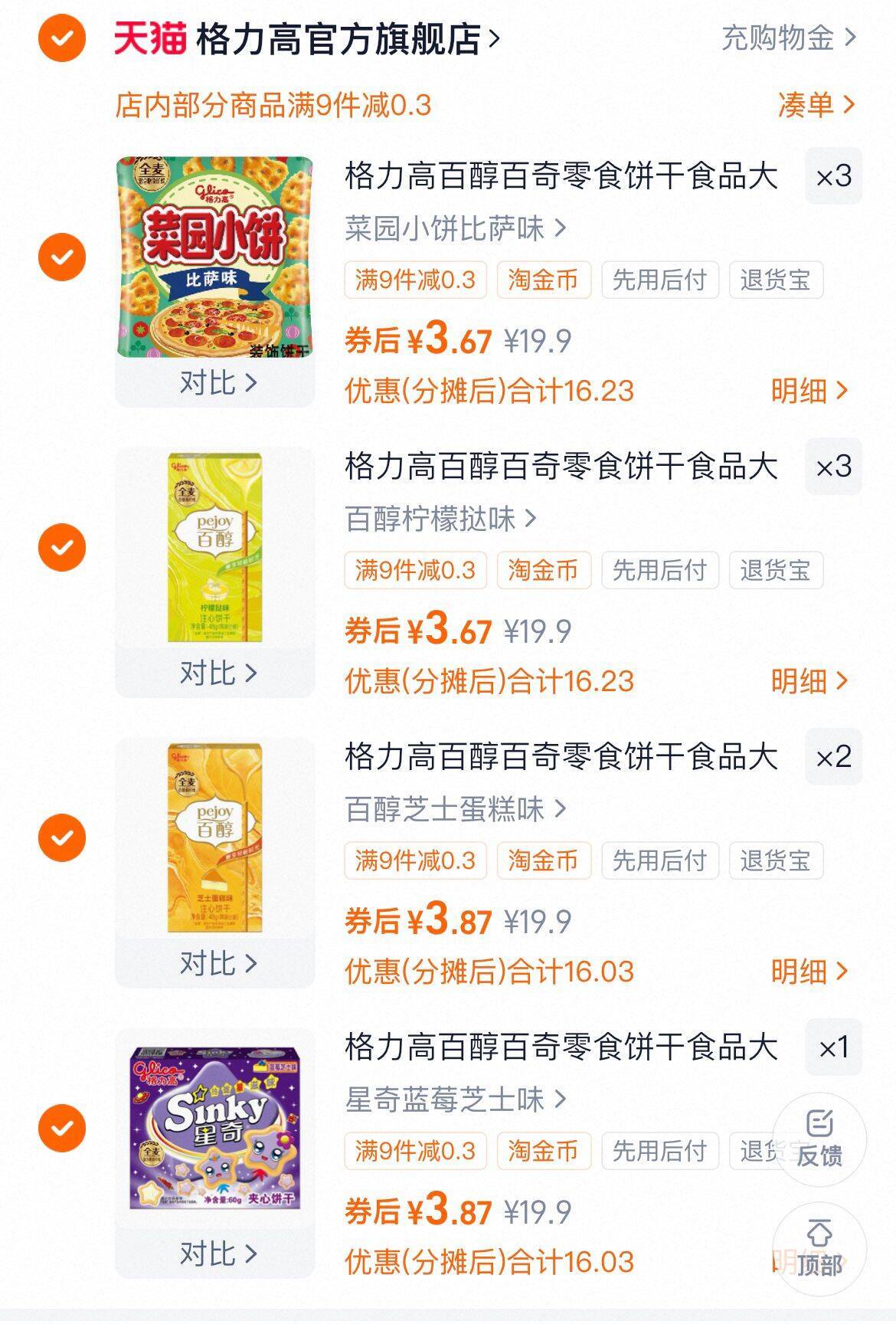896x1324 pixels.
Task: Uncheck the 菜园小饼比萨味 item
Action: pos(62,257)
